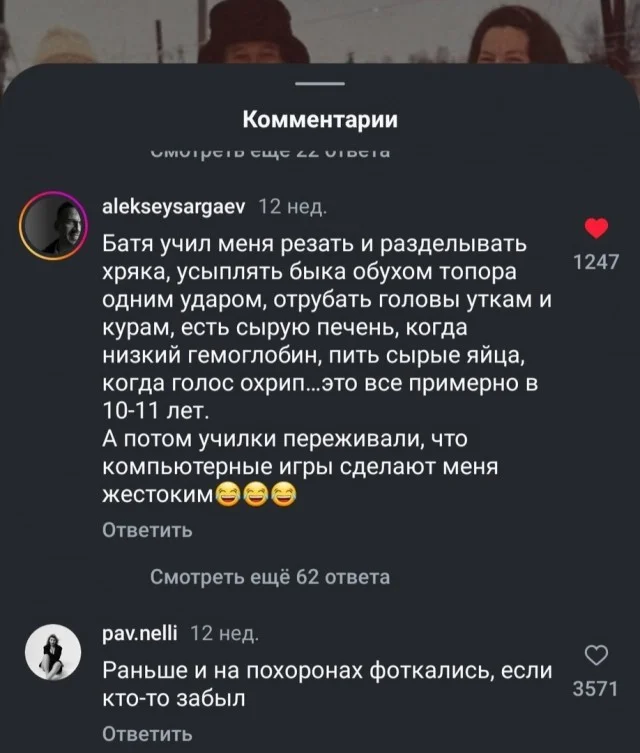Like pav.nelli's comment
640x753 pixels.
click(596, 655)
